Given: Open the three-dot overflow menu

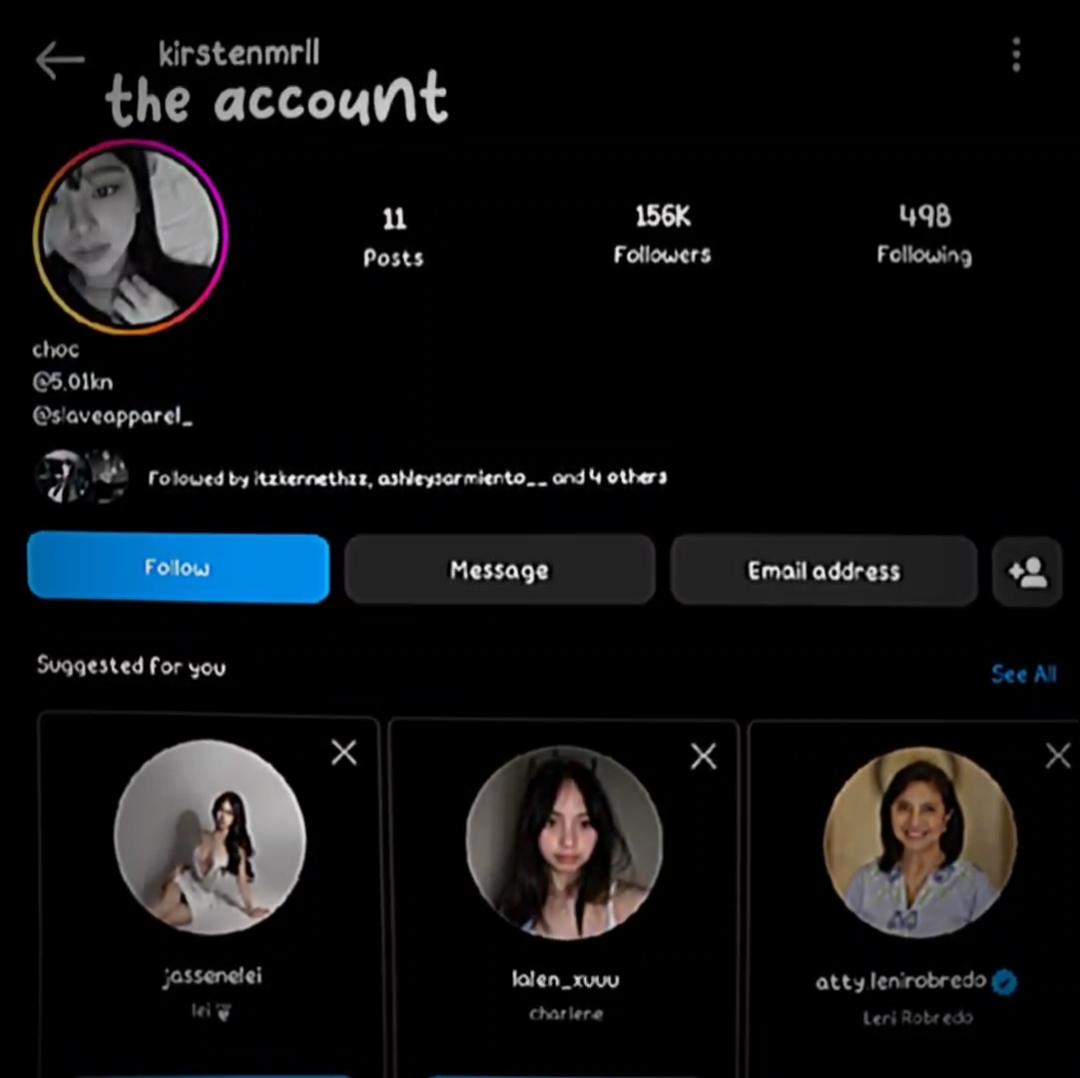Looking at the screenshot, I should pos(1016,56).
